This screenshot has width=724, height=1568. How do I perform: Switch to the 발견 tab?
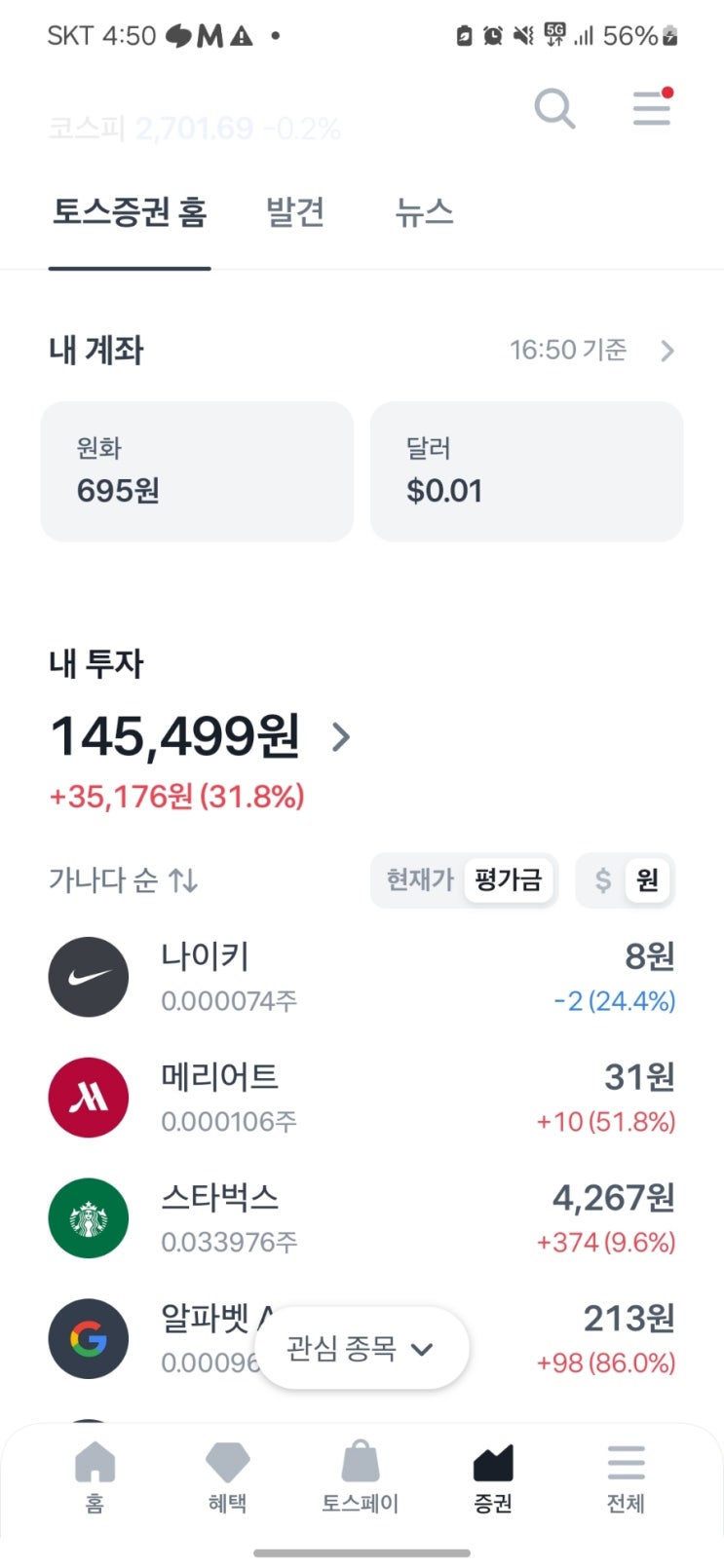tap(295, 211)
